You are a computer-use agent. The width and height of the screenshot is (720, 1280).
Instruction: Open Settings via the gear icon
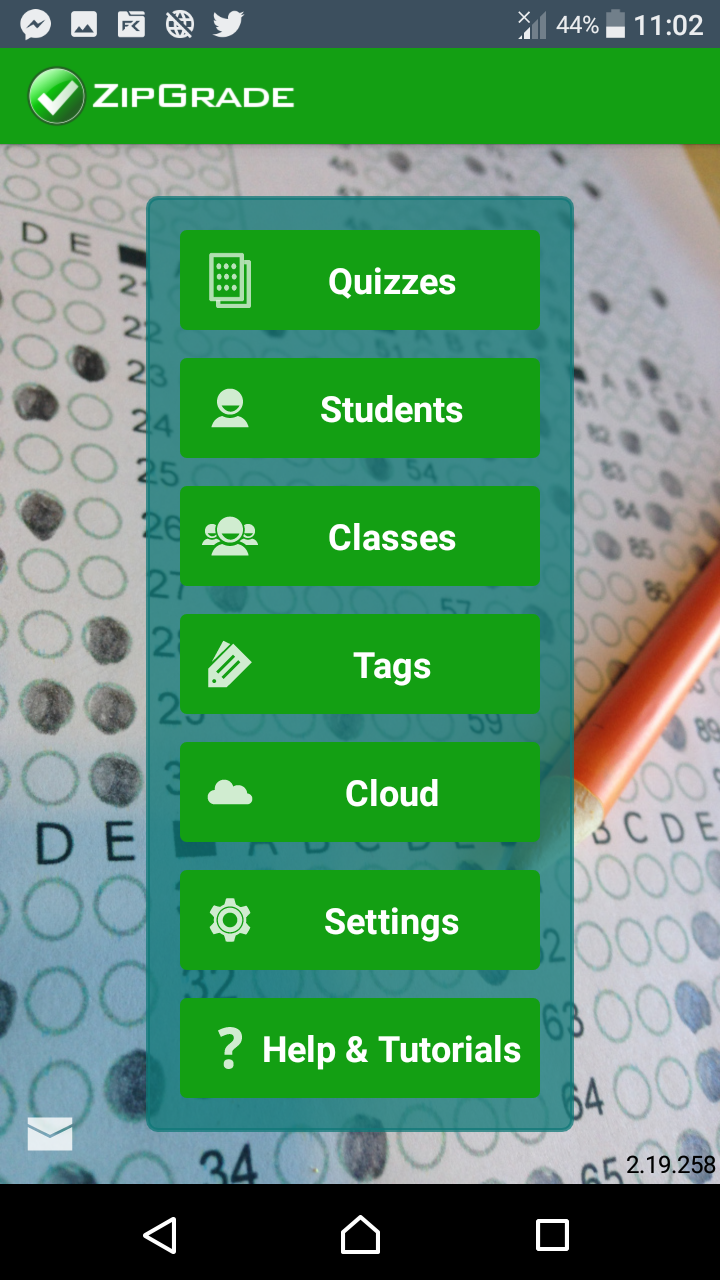[230, 920]
